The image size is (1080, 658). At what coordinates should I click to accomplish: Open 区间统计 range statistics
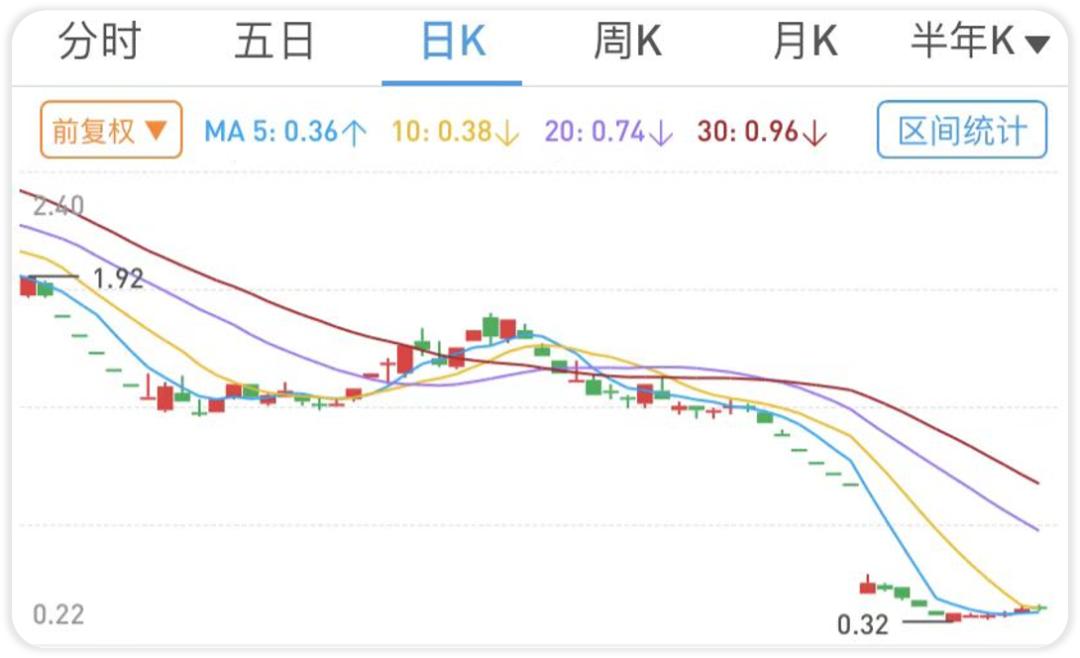click(x=961, y=130)
